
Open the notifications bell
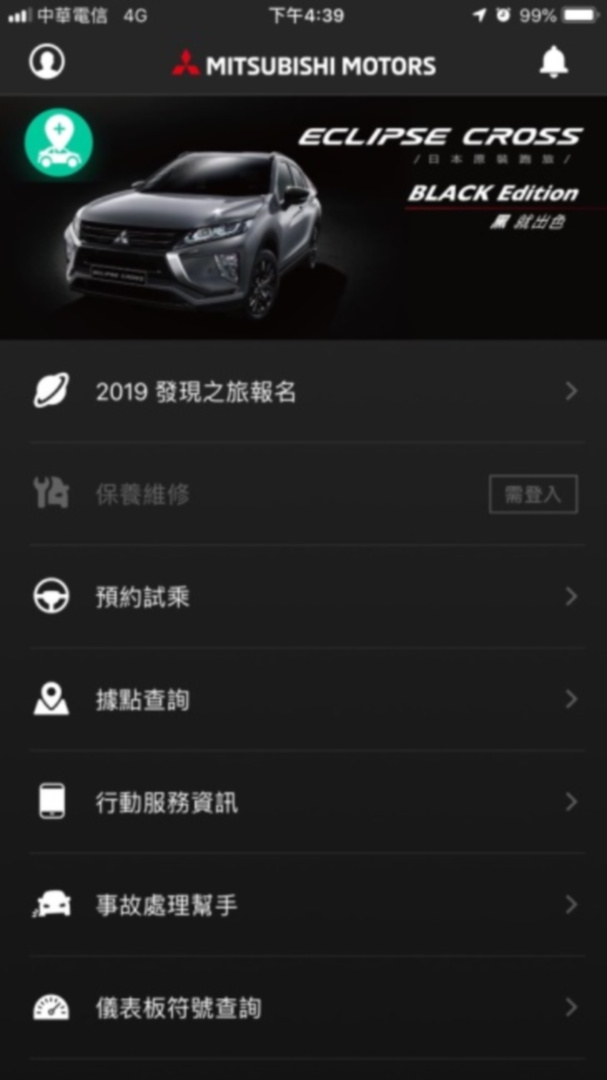tap(553, 62)
